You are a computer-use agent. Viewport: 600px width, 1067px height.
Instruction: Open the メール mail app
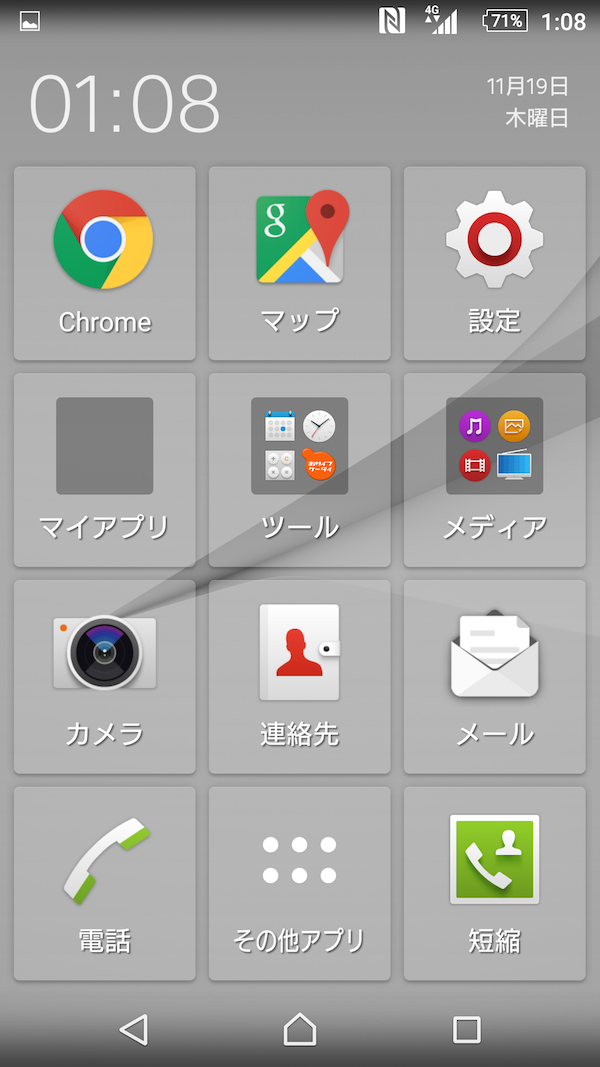[494, 676]
